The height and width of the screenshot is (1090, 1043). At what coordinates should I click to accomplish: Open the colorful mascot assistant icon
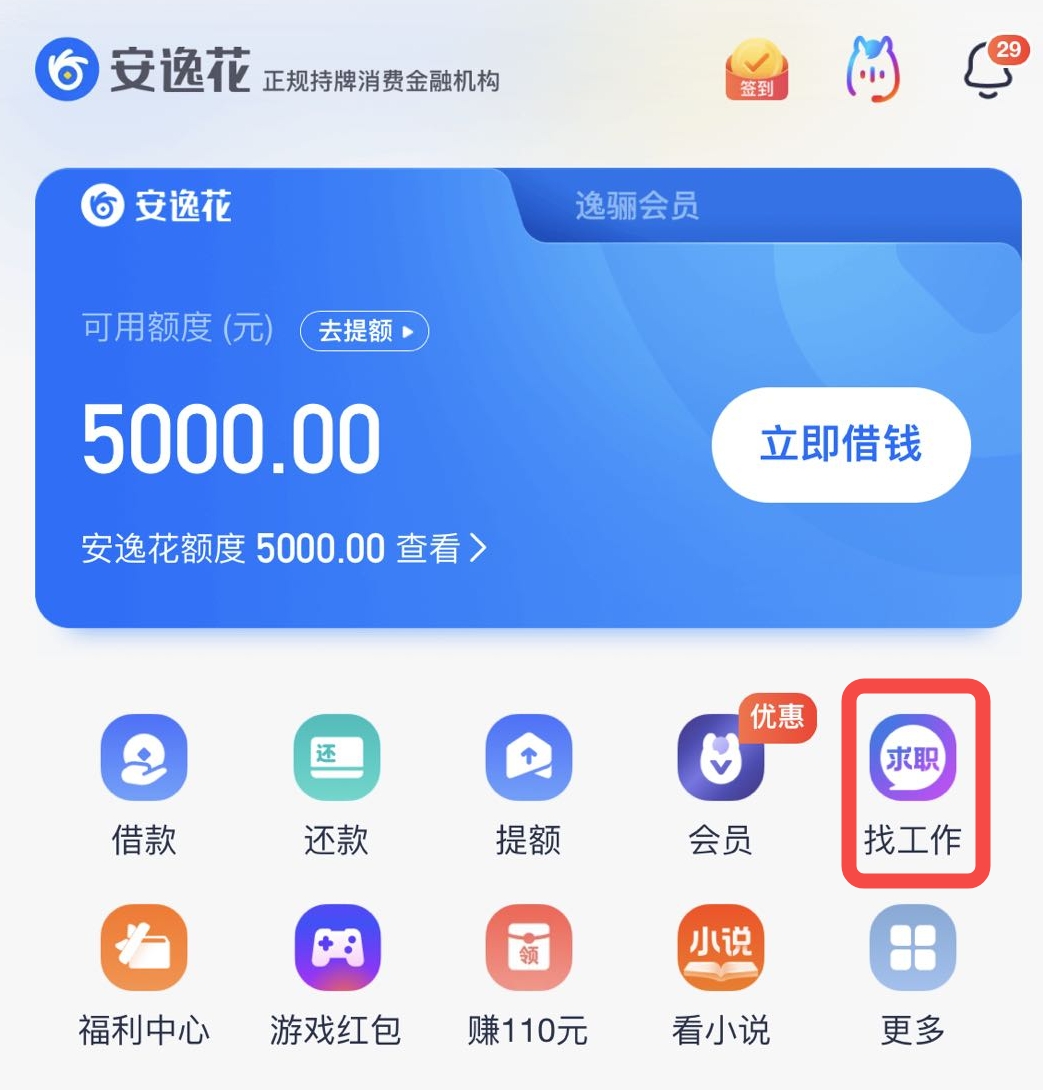click(x=873, y=69)
